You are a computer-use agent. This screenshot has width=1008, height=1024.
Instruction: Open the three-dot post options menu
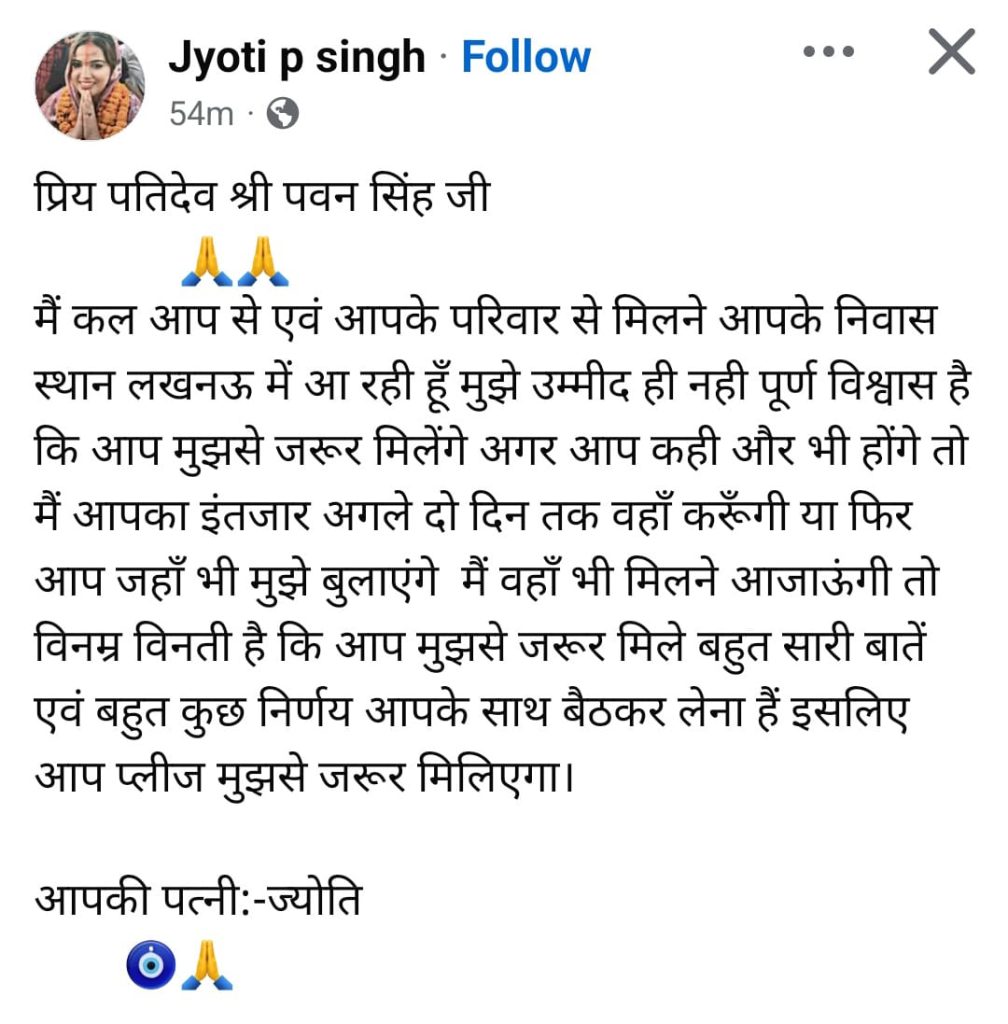(828, 51)
